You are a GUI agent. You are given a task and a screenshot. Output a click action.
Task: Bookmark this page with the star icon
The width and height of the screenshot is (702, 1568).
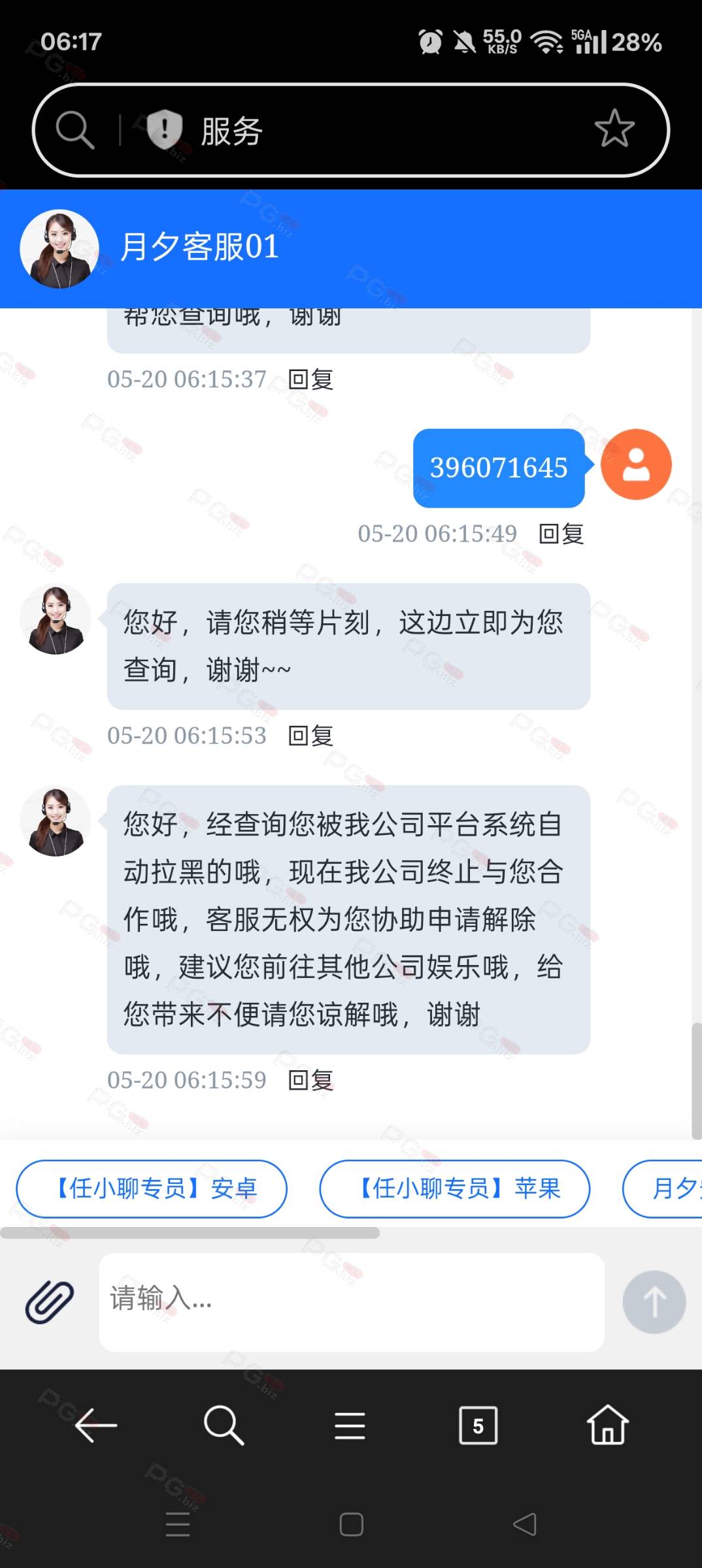click(614, 128)
